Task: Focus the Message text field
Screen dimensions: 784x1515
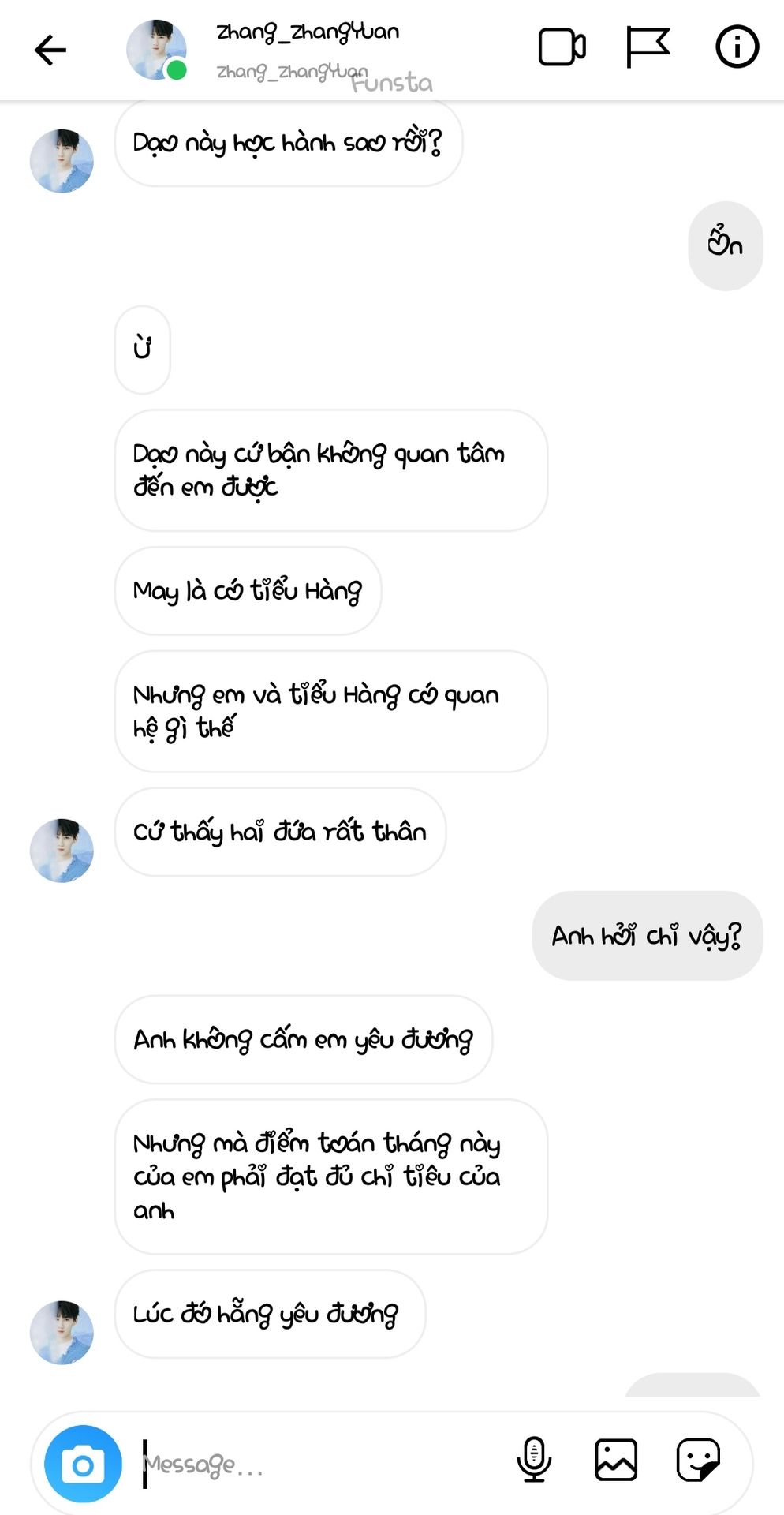Action: tap(315, 1464)
